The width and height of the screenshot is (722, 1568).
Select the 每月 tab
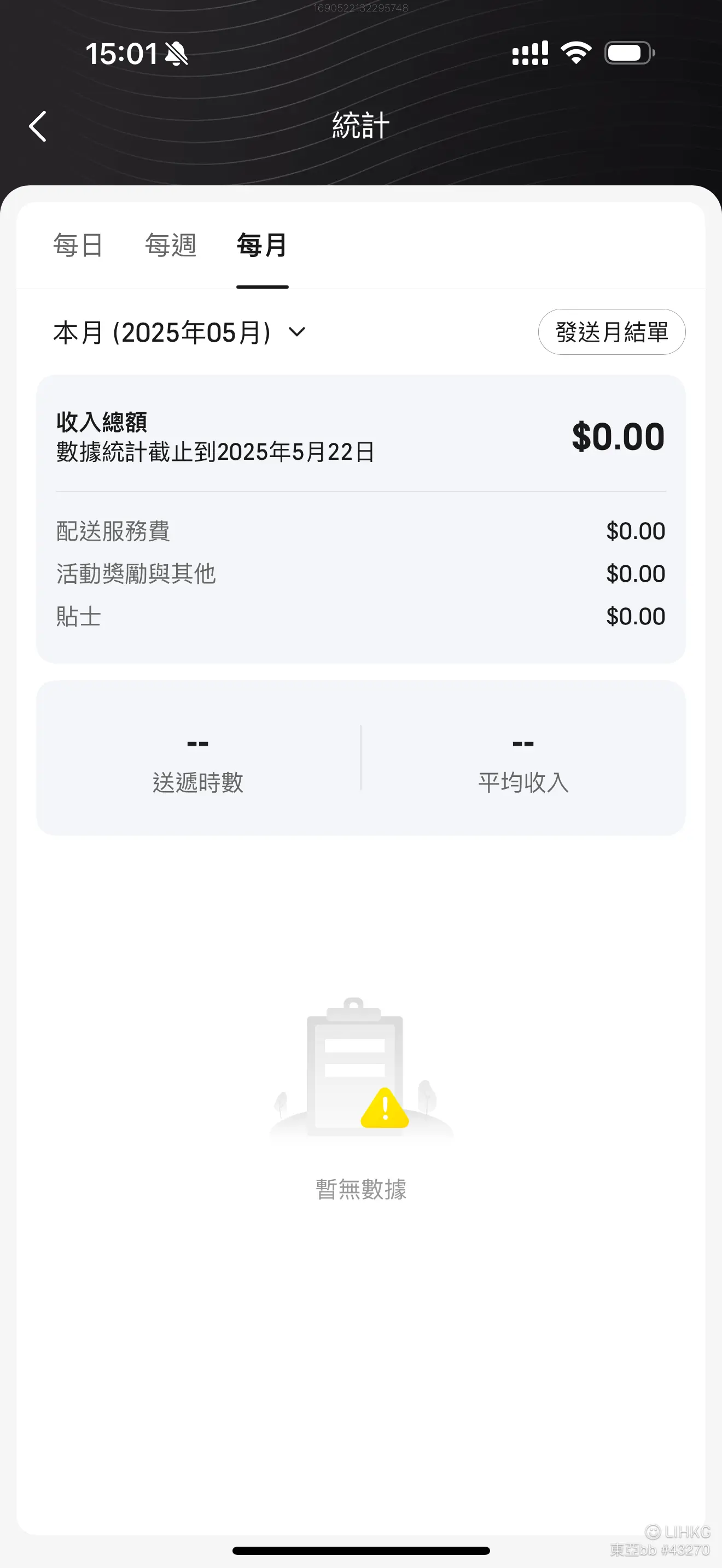[262, 245]
